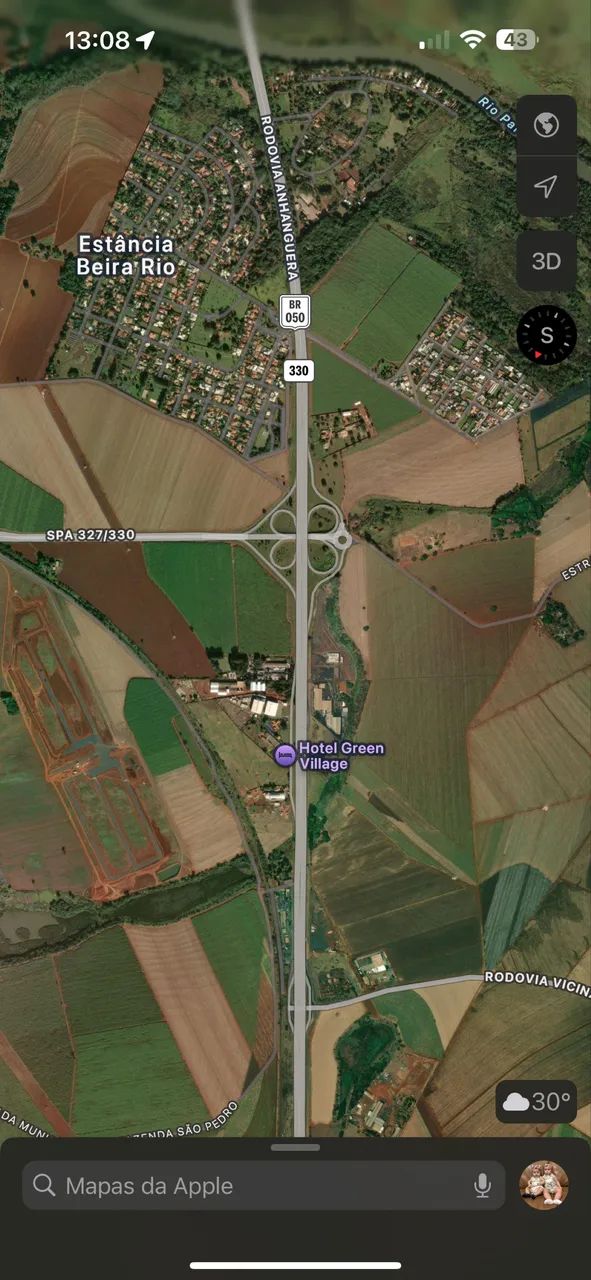Tap the compass to reorient north
591x1280 pixels.
pos(546,335)
